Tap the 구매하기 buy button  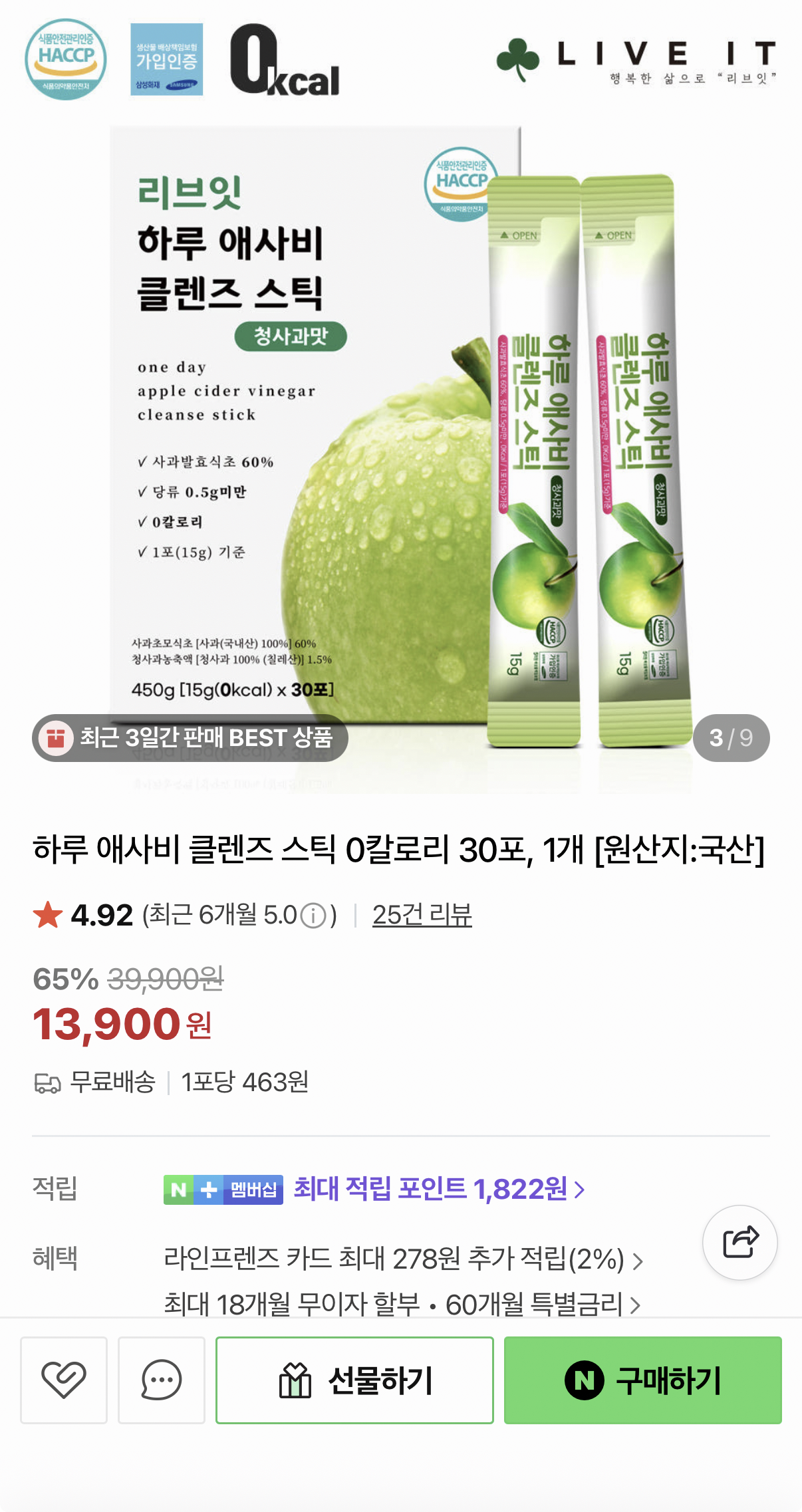(642, 1380)
